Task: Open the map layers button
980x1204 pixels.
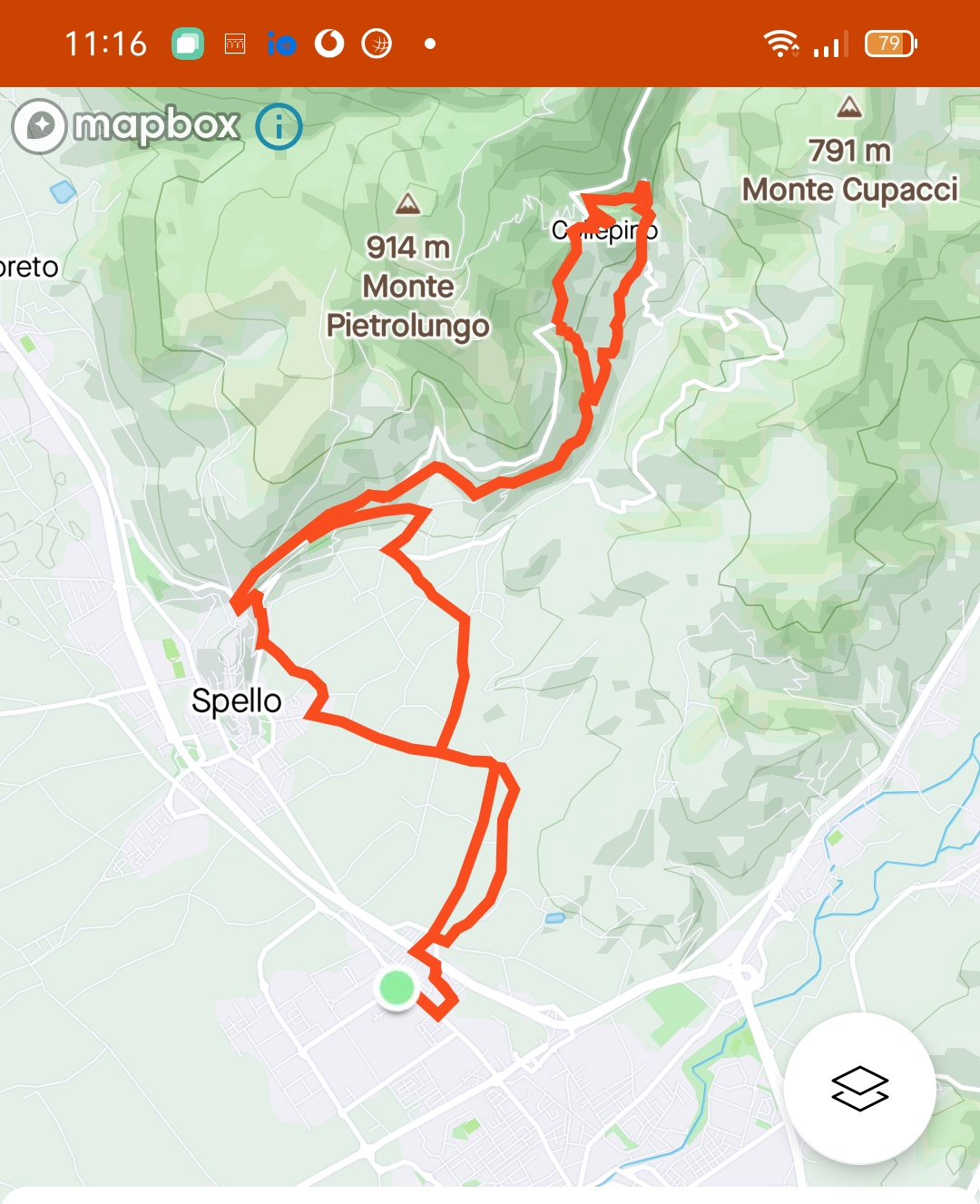Action: (859, 1088)
